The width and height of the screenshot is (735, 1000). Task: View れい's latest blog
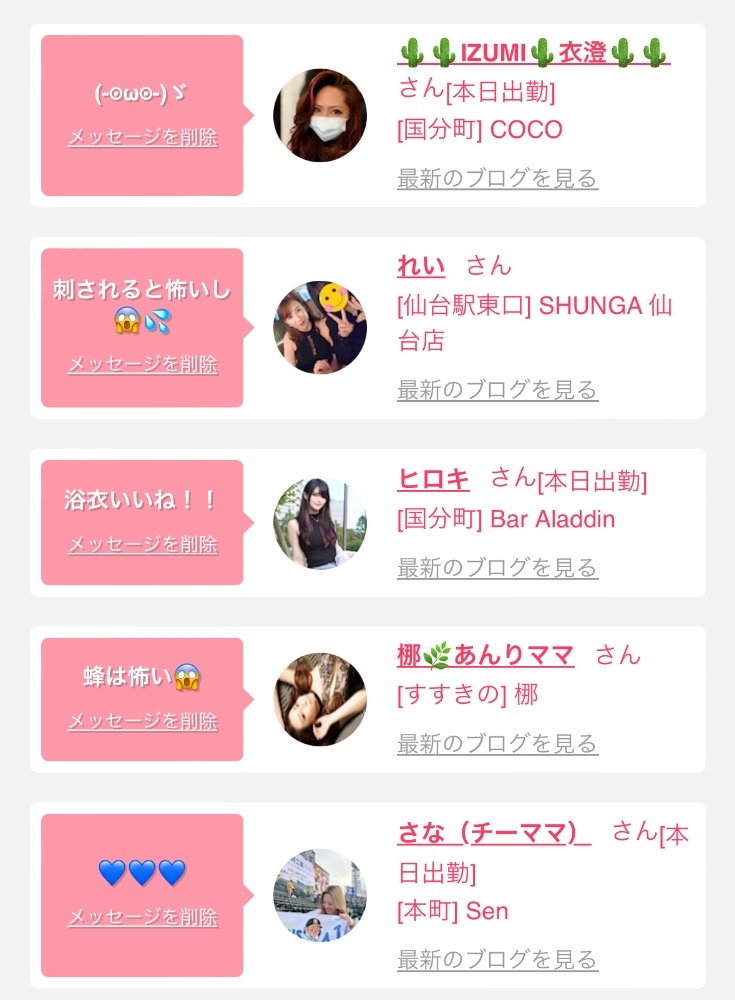click(x=497, y=390)
